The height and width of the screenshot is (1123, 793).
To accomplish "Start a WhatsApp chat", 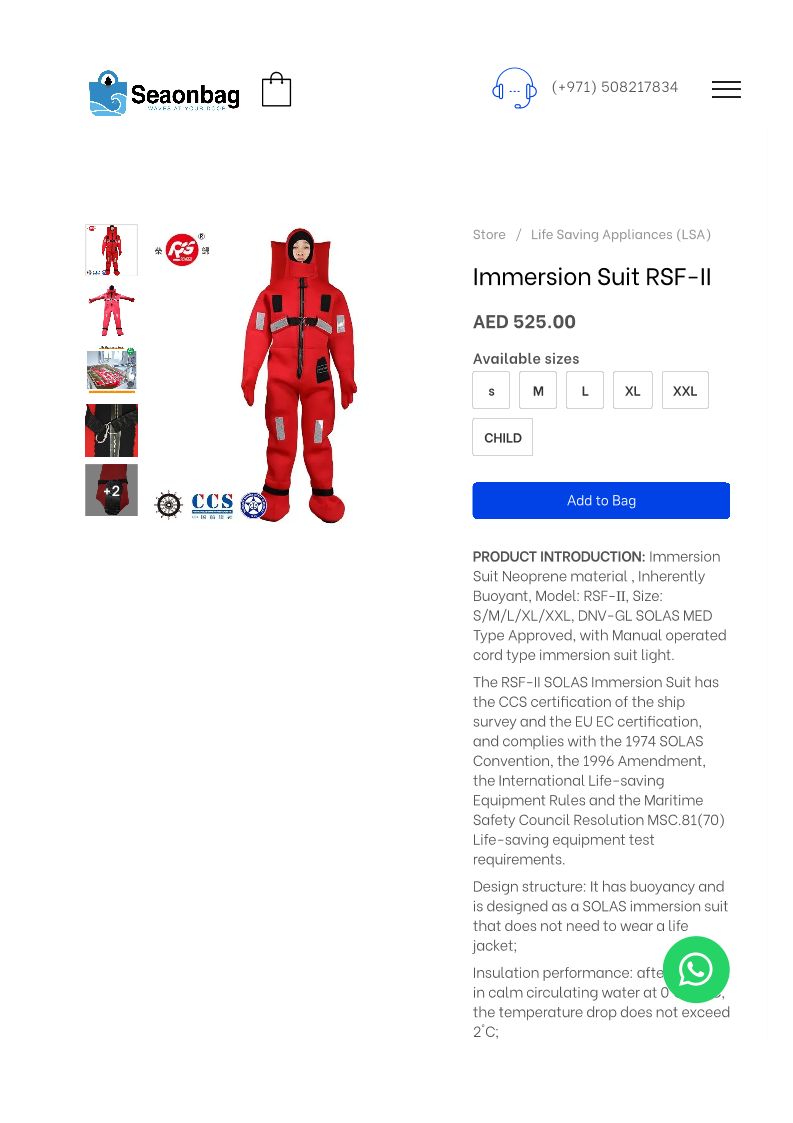I will 696,969.
